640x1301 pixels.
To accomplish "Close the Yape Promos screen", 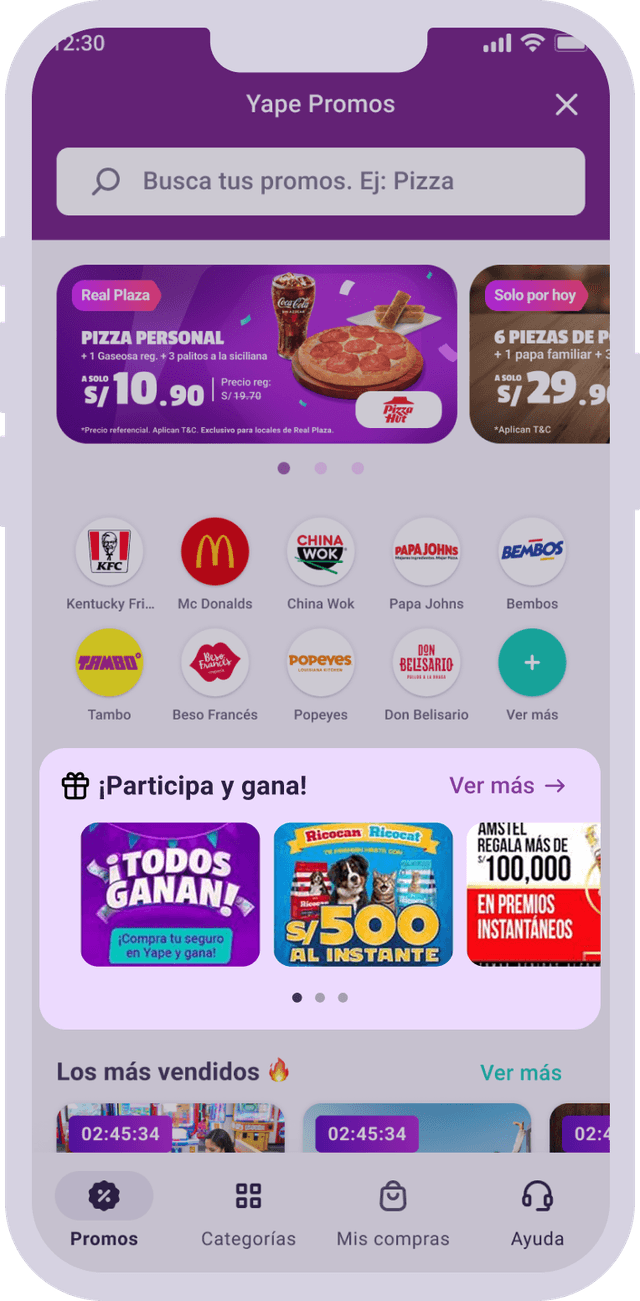I will [566, 104].
